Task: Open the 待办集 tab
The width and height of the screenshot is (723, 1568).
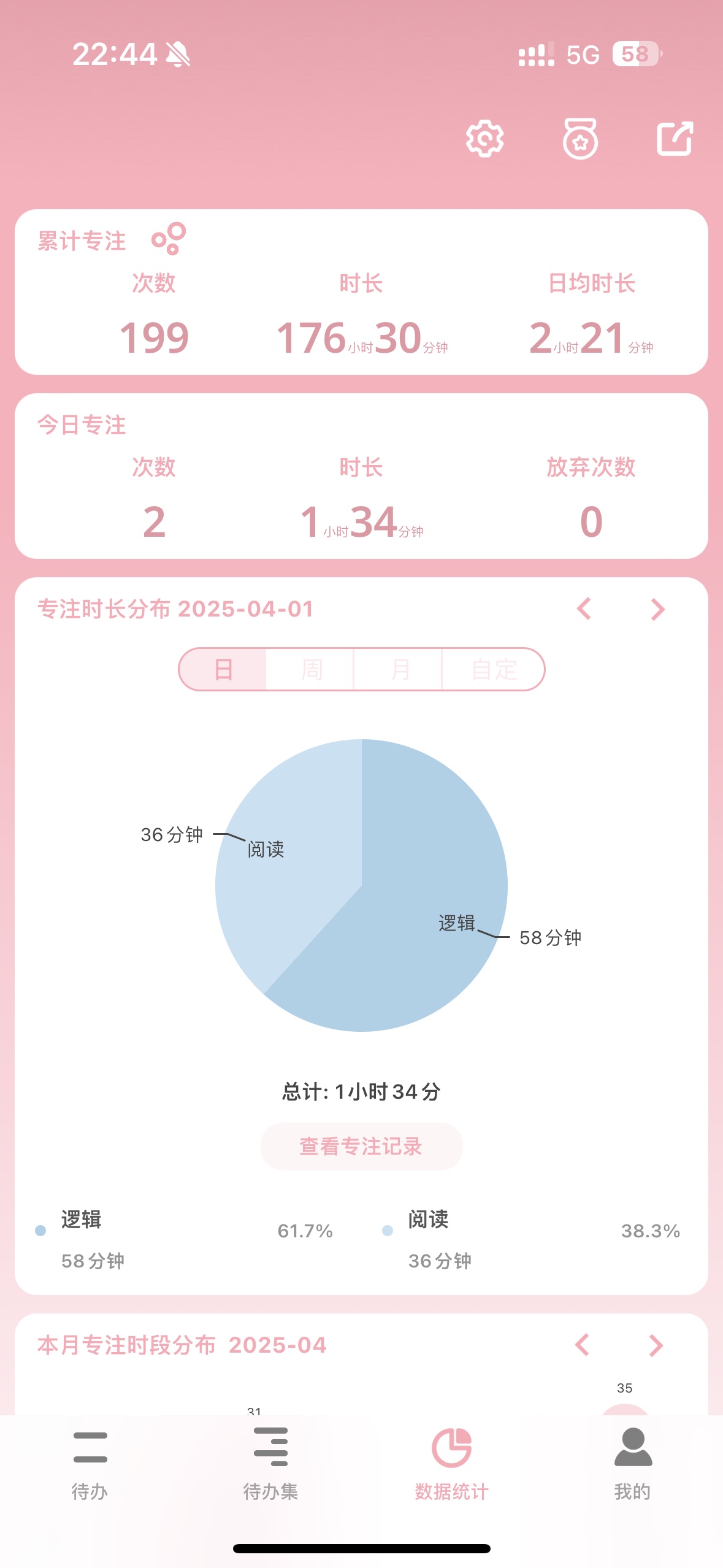Action: point(270,1464)
